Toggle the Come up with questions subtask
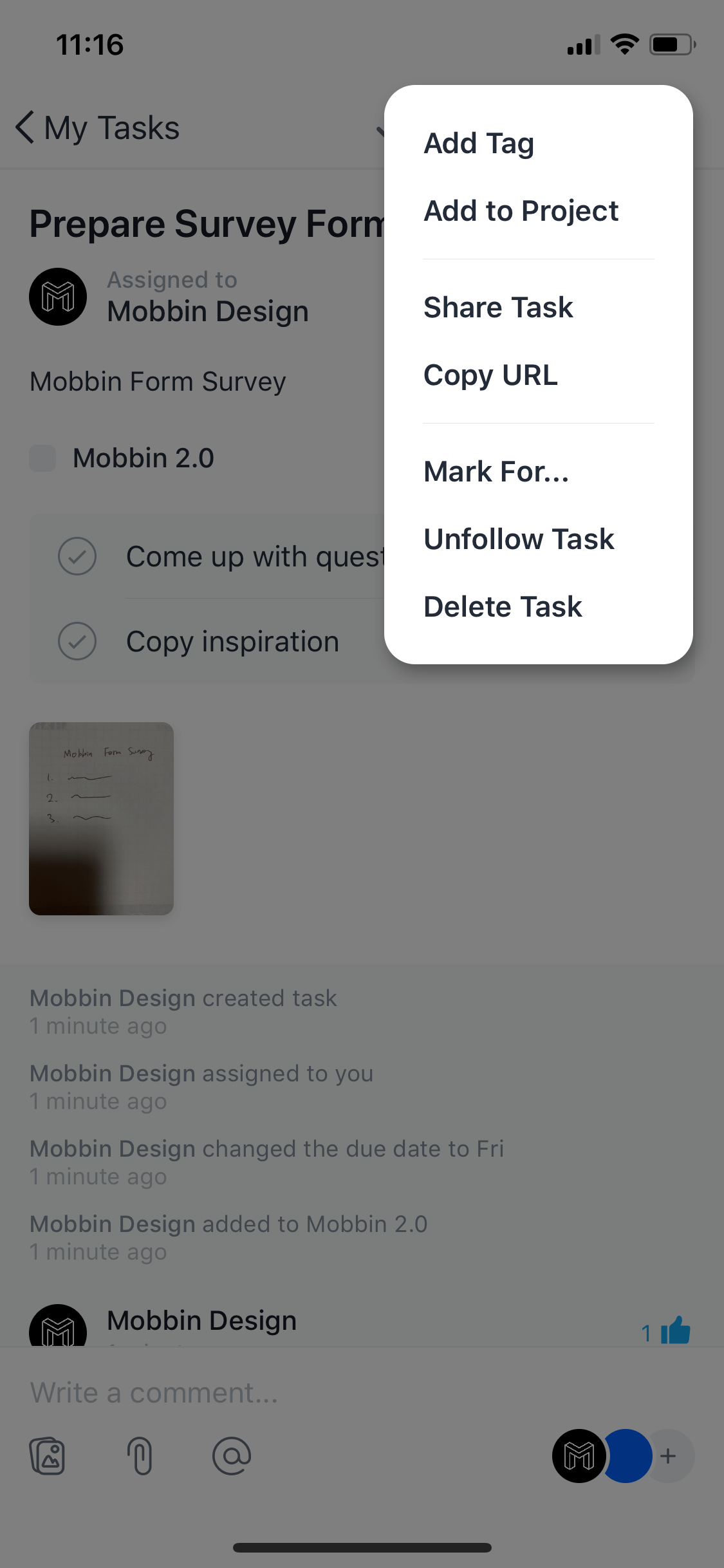724x1568 pixels. [x=77, y=556]
